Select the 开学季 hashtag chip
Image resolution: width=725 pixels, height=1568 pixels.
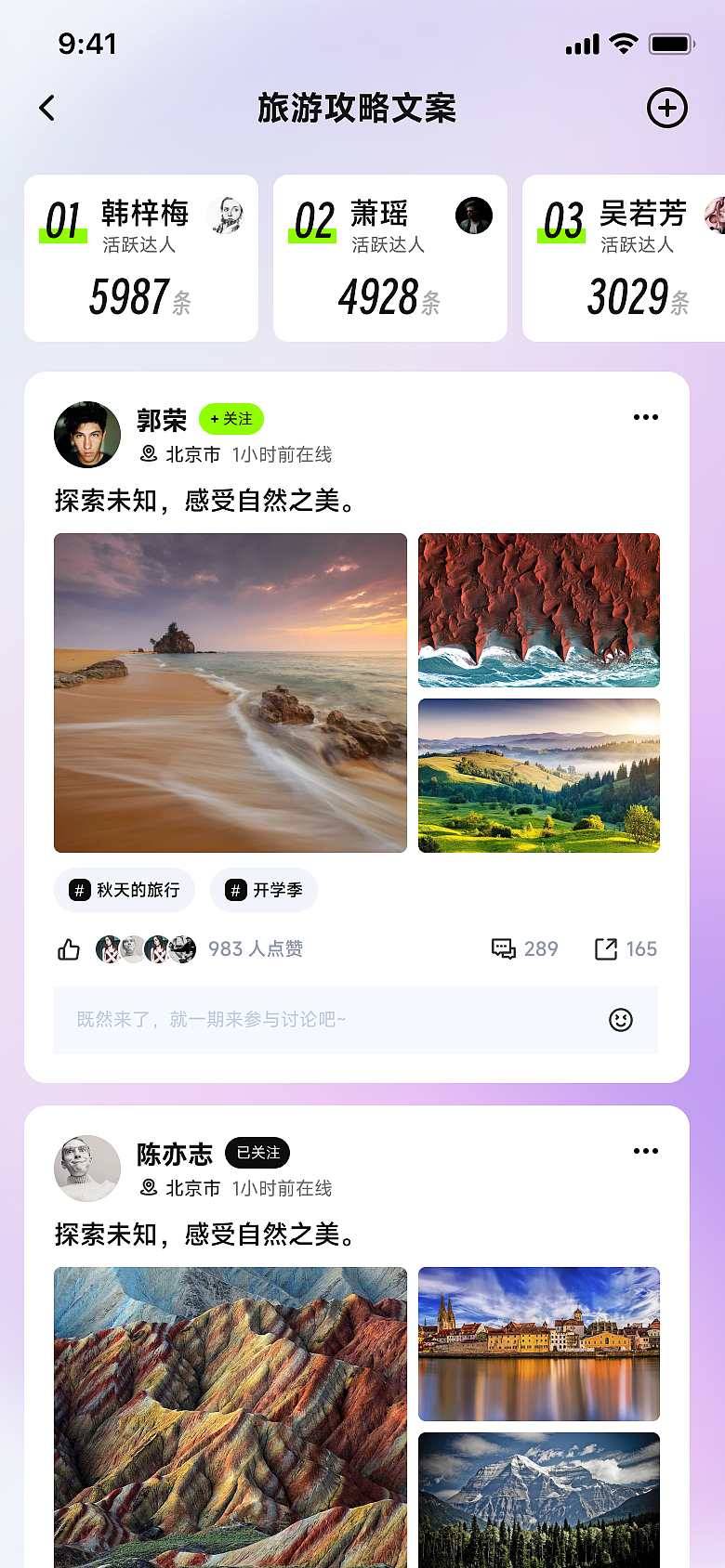point(264,890)
